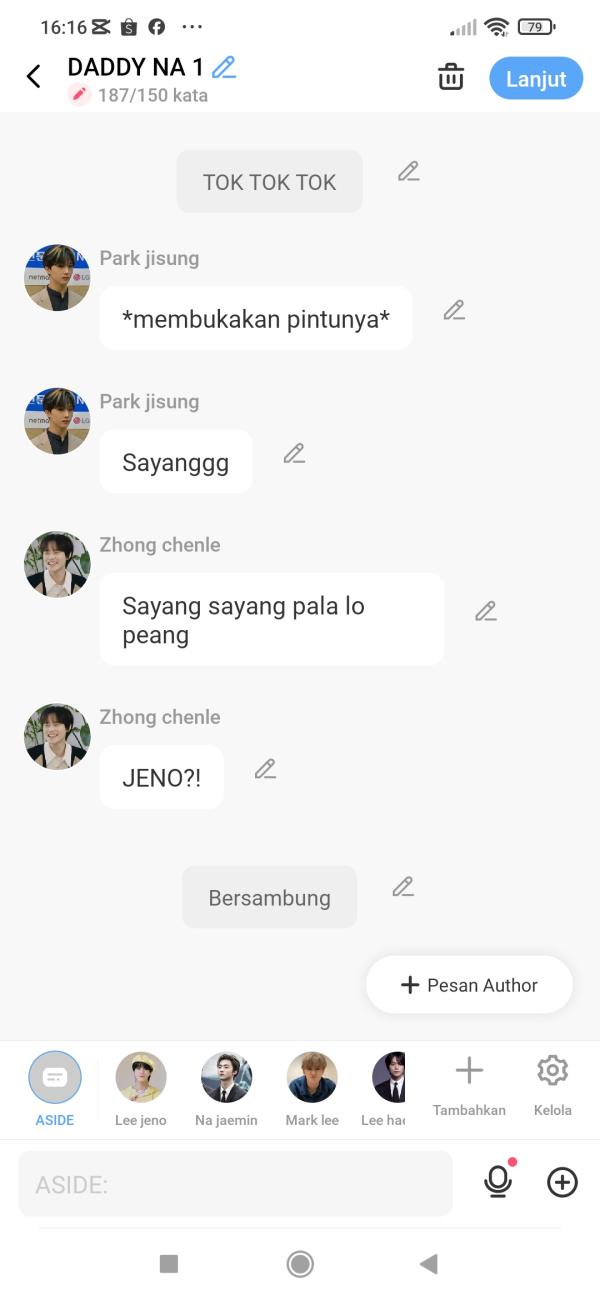
Task: Edit the *membukakan pintunya* message
Action: point(454,310)
